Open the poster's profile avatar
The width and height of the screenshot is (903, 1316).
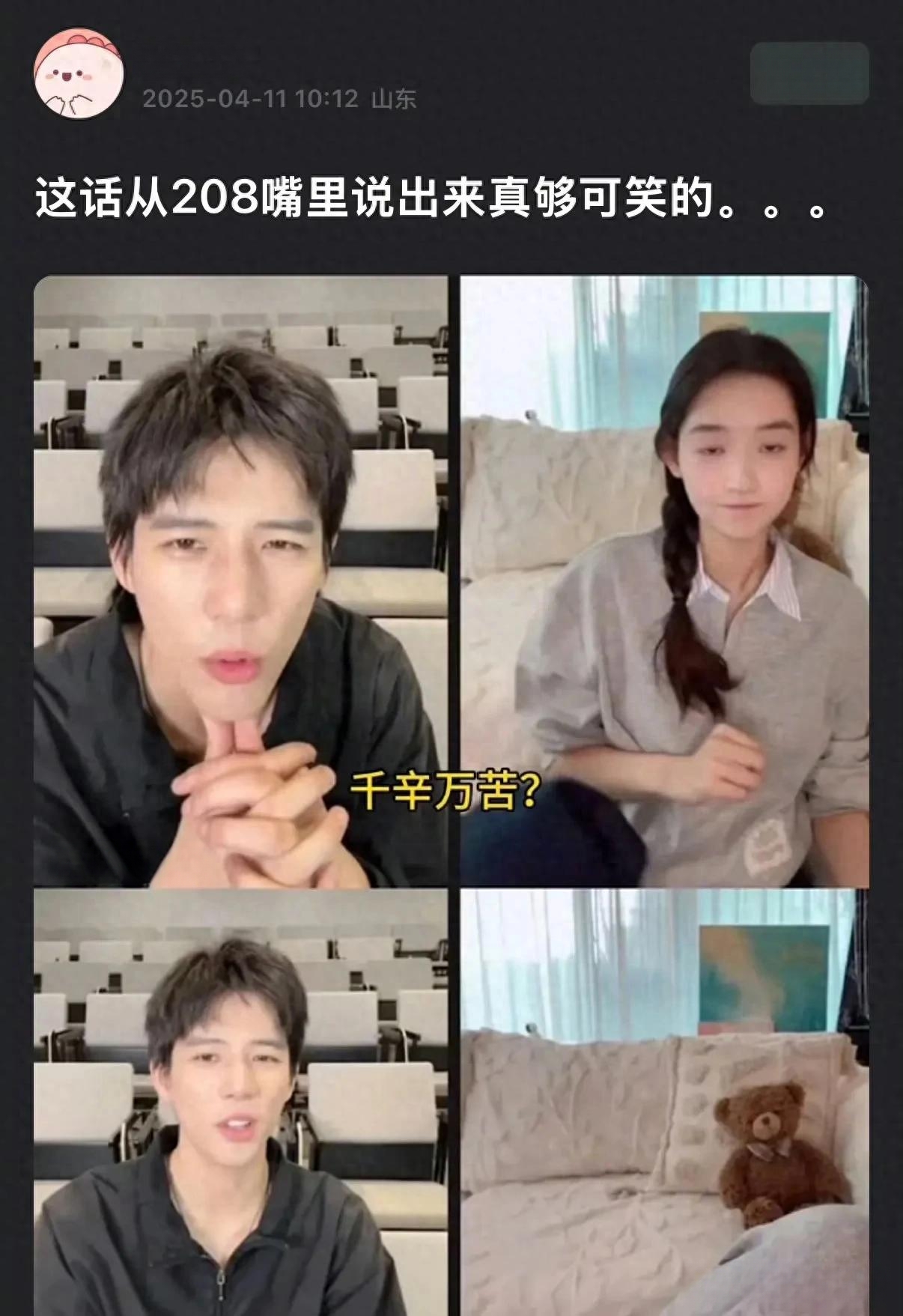79,75
